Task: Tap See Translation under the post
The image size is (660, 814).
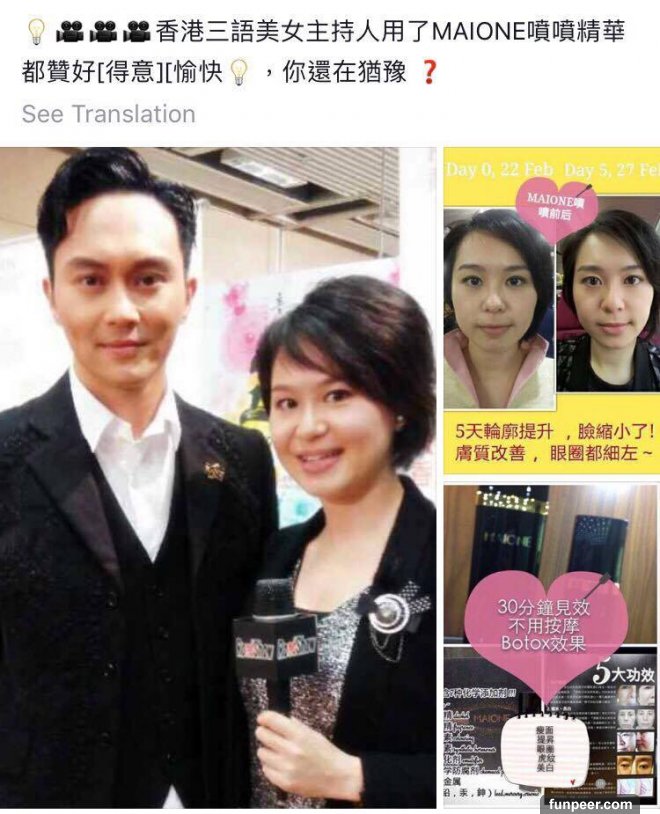Action: [108, 114]
